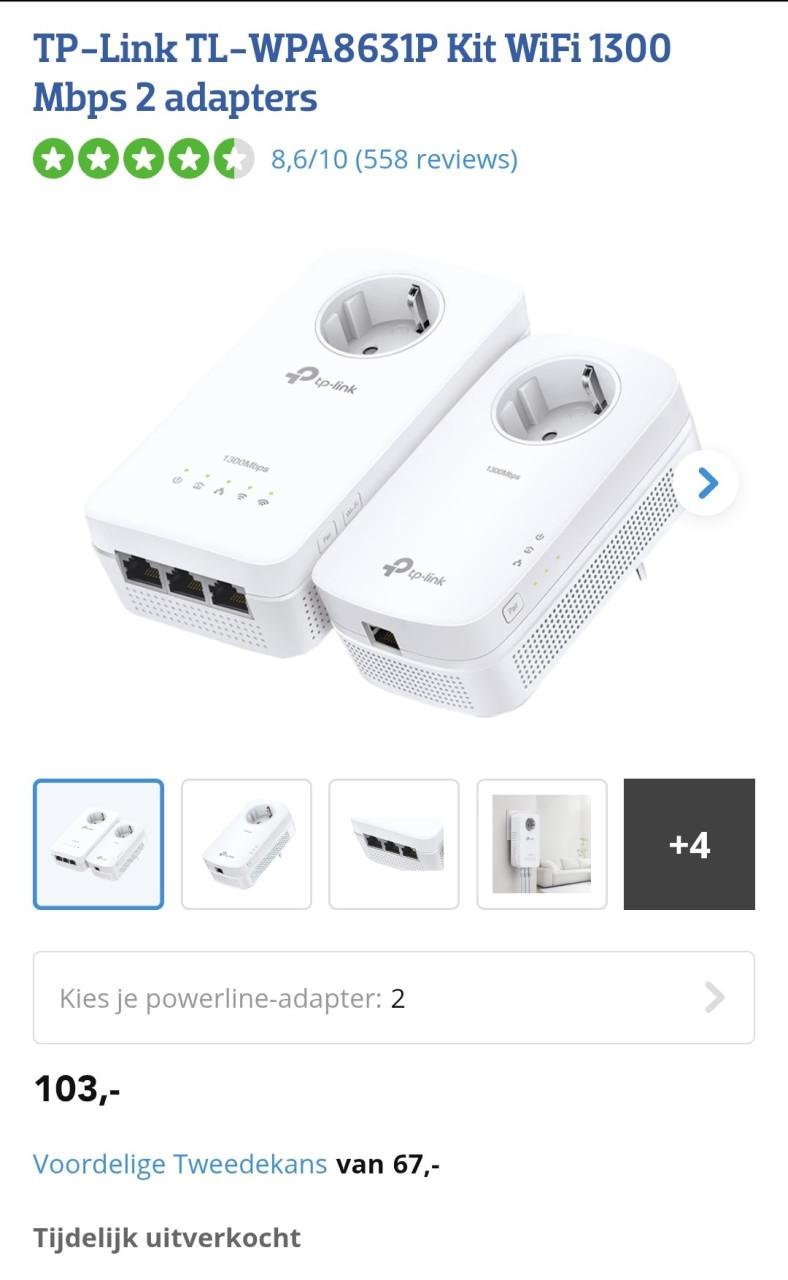Image resolution: width=788 pixels, height=1280 pixels.
Task: Click the Tijdelijk uitverkocht label
Action: [x=165, y=1238]
